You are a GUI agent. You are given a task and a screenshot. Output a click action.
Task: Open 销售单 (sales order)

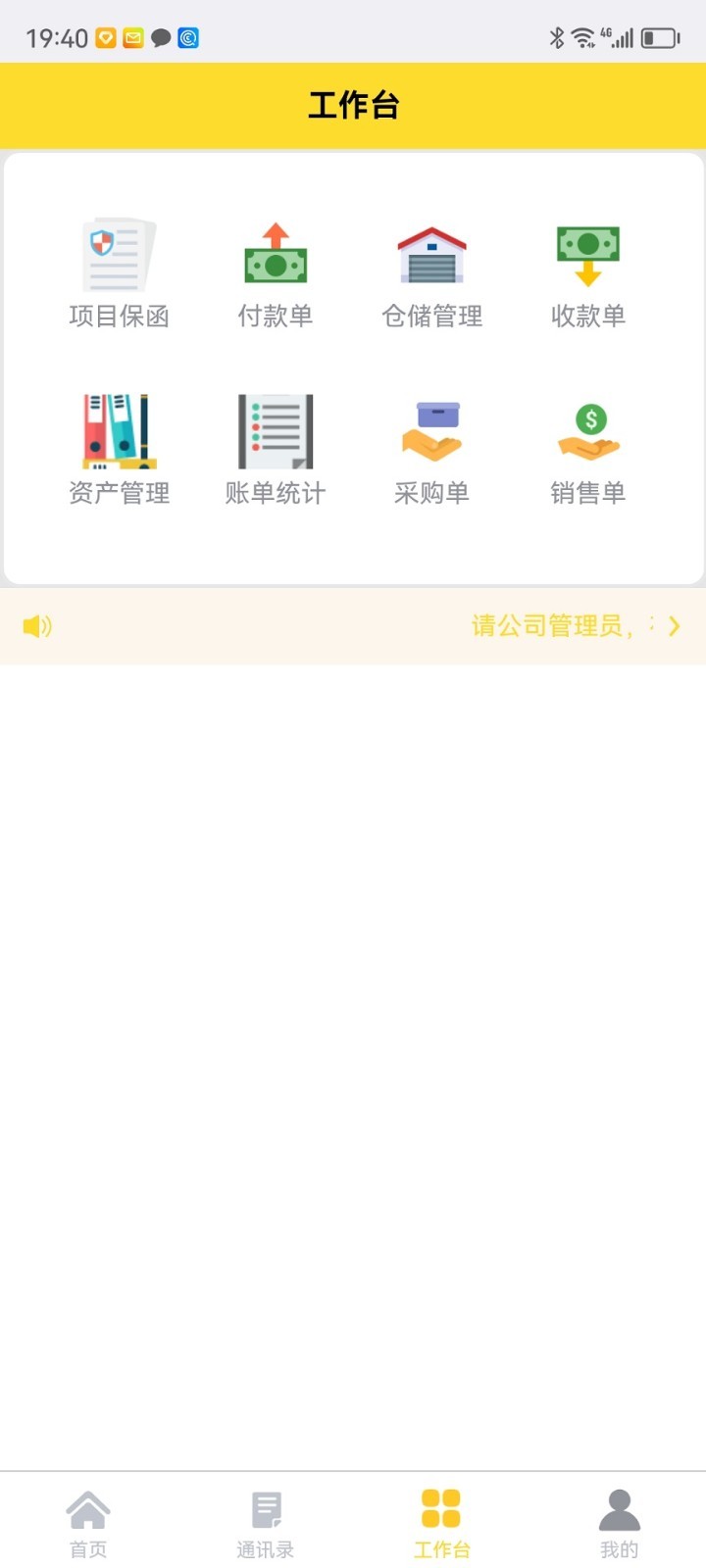(588, 449)
